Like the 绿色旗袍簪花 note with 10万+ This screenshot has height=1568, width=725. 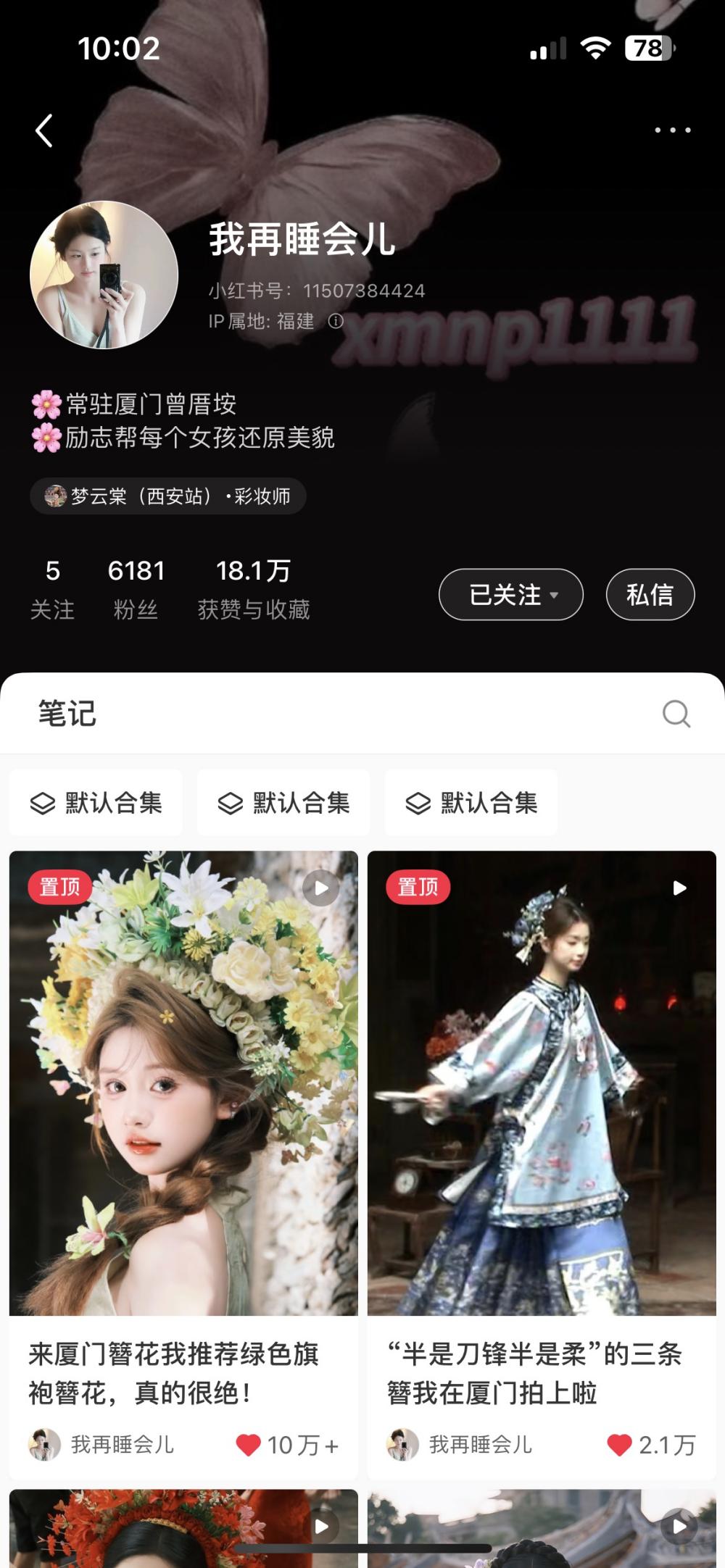(x=249, y=1444)
